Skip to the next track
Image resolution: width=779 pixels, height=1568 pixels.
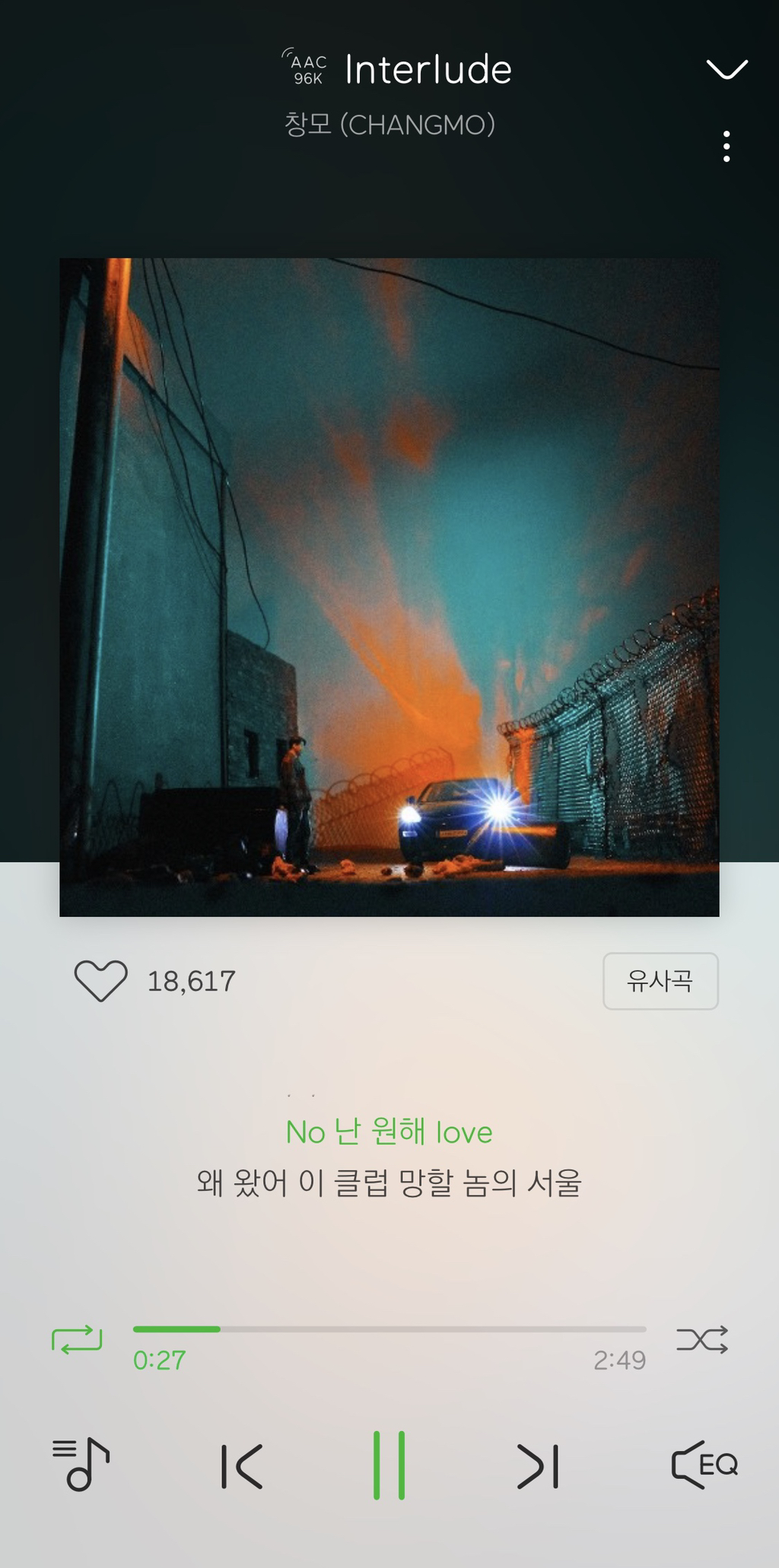point(538,1465)
